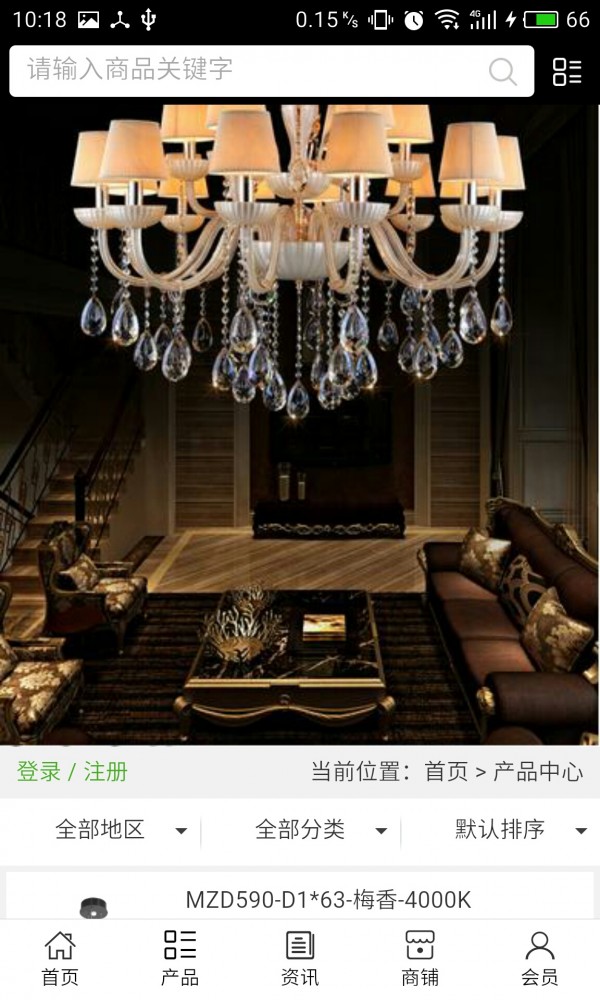Switch to the 资讯 tab
Image resolution: width=600 pixels, height=1000 pixels.
[300, 958]
